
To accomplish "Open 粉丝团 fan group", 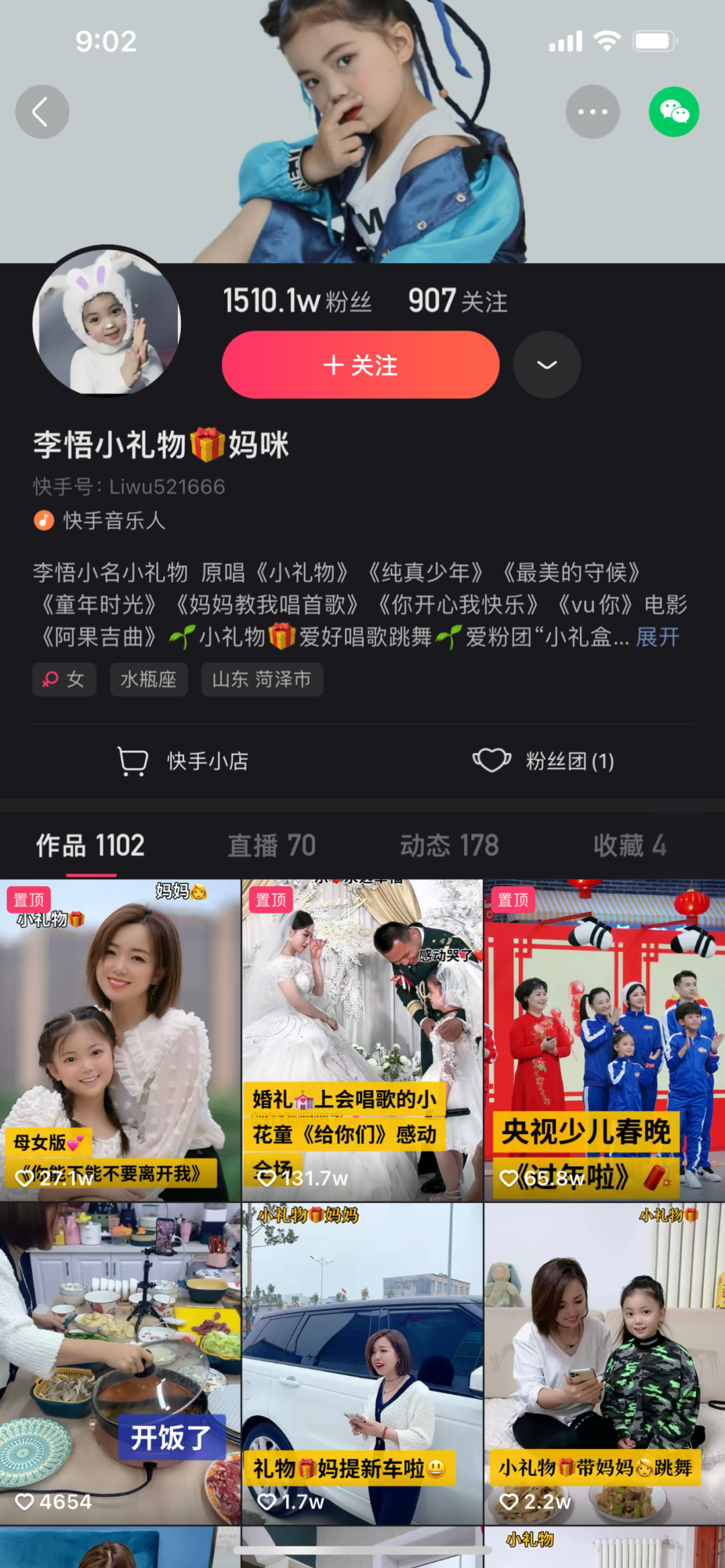I will click(544, 761).
